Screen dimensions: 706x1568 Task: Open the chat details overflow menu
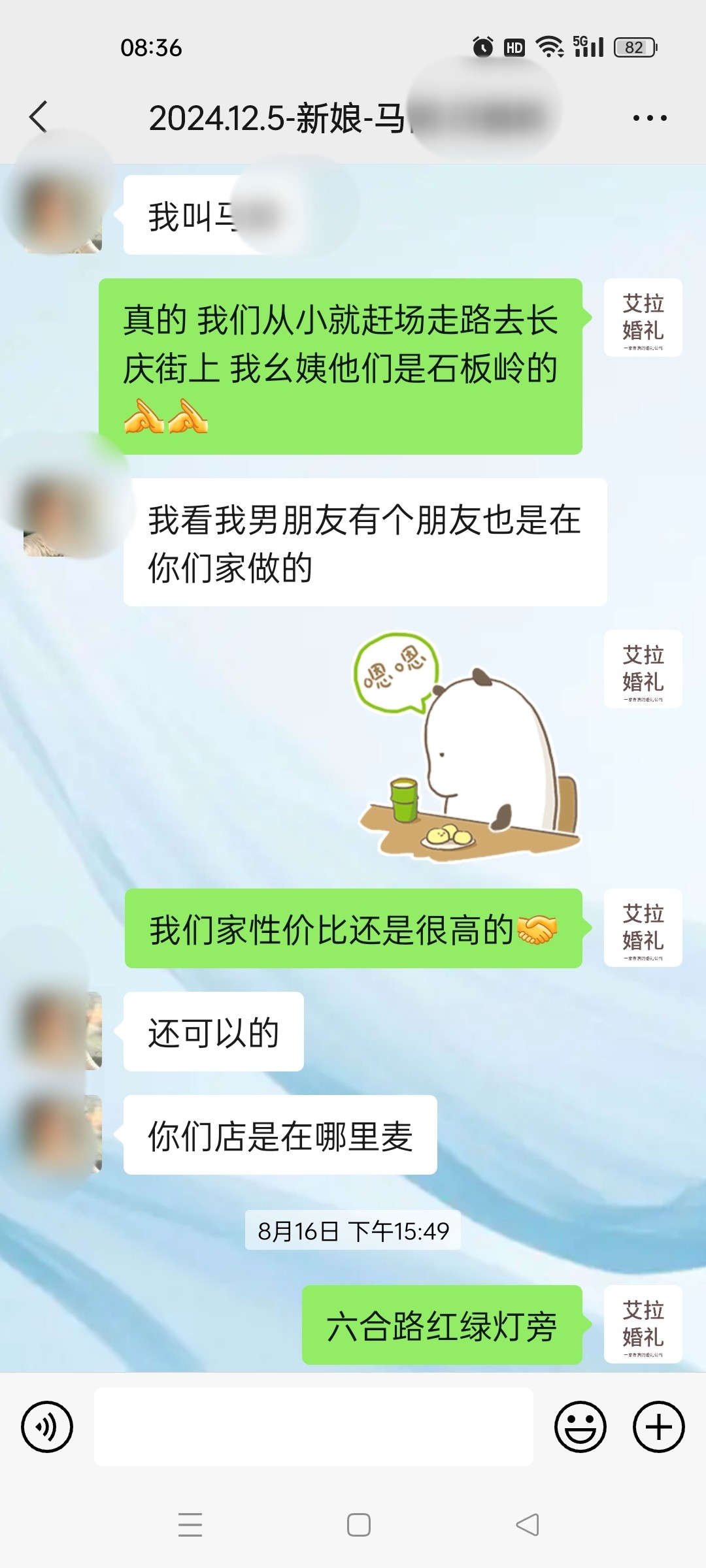tap(650, 118)
